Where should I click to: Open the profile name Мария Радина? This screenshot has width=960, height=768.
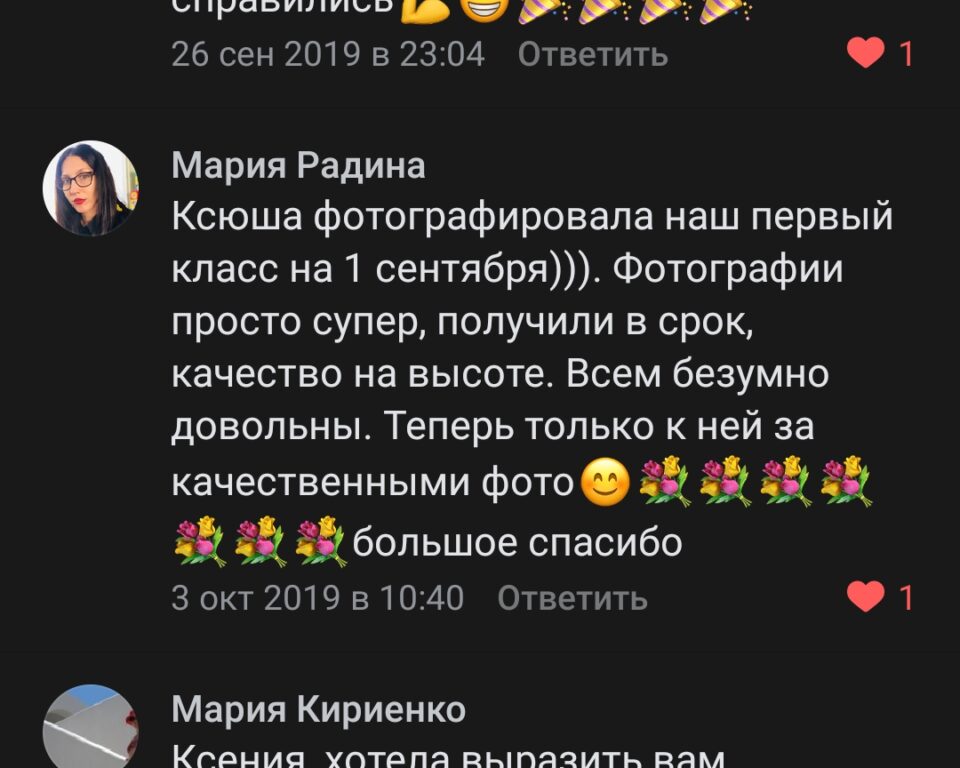298,165
